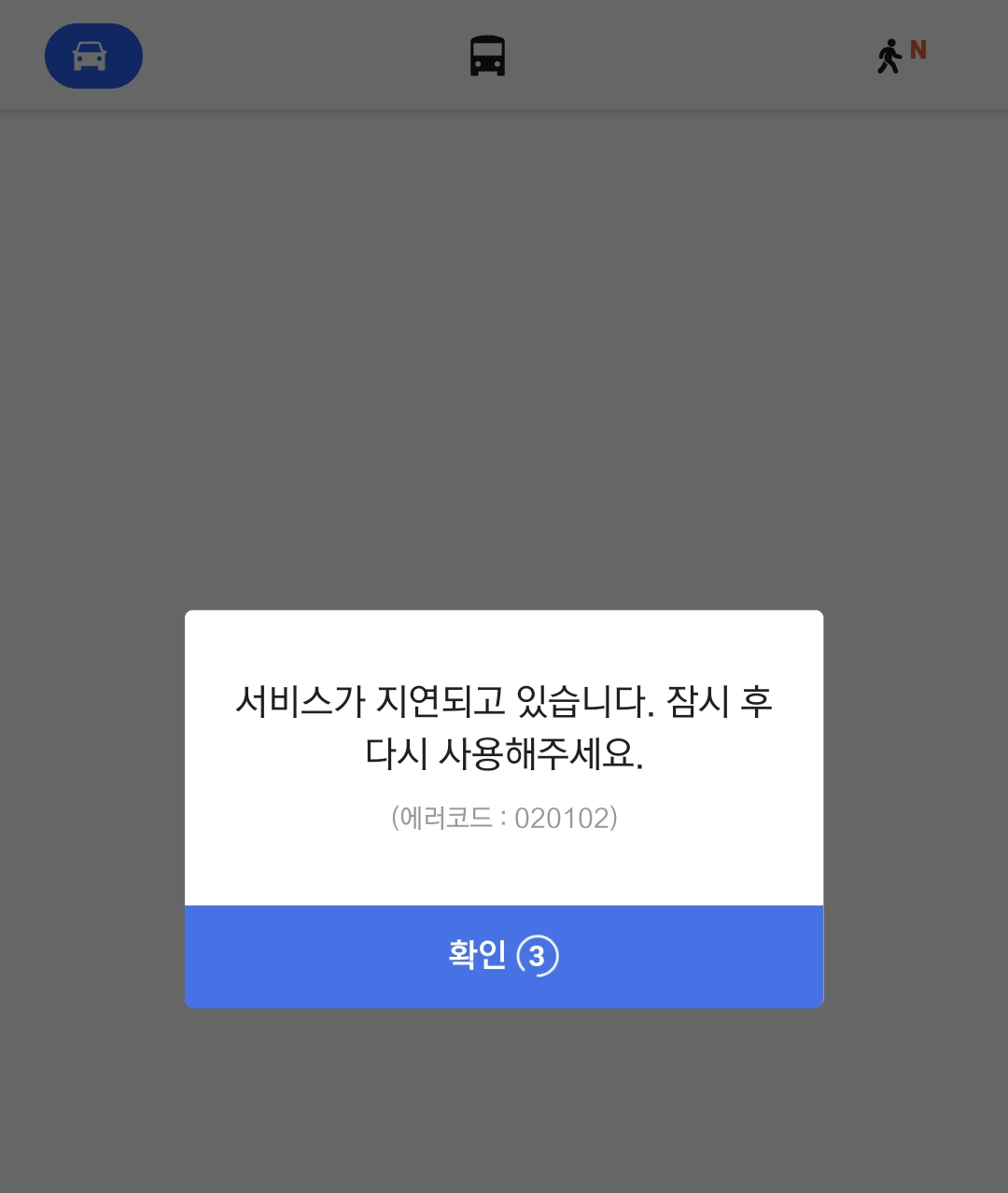Image resolution: width=1008 pixels, height=1193 pixels.
Task: Select the car driving tab
Action: click(x=93, y=56)
